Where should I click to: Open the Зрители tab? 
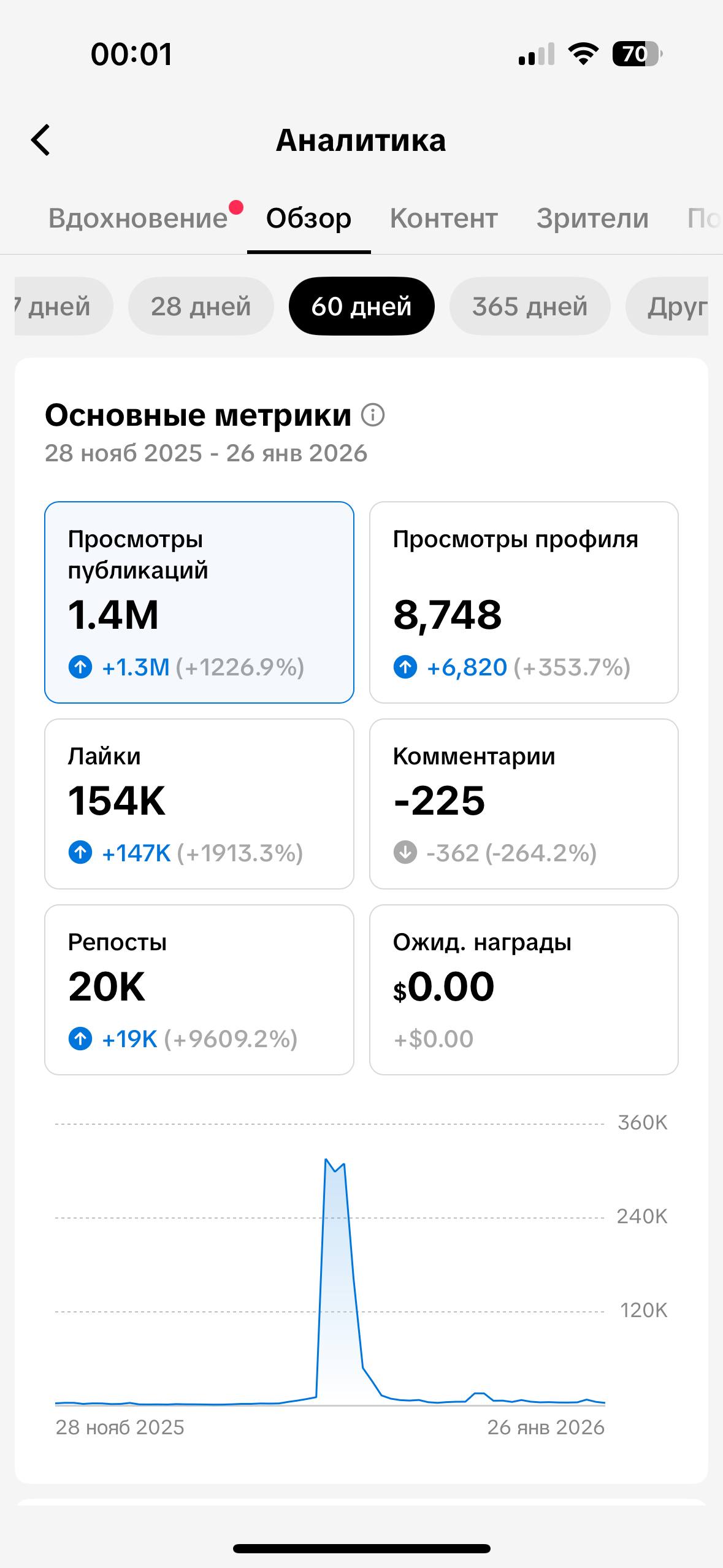pos(594,218)
